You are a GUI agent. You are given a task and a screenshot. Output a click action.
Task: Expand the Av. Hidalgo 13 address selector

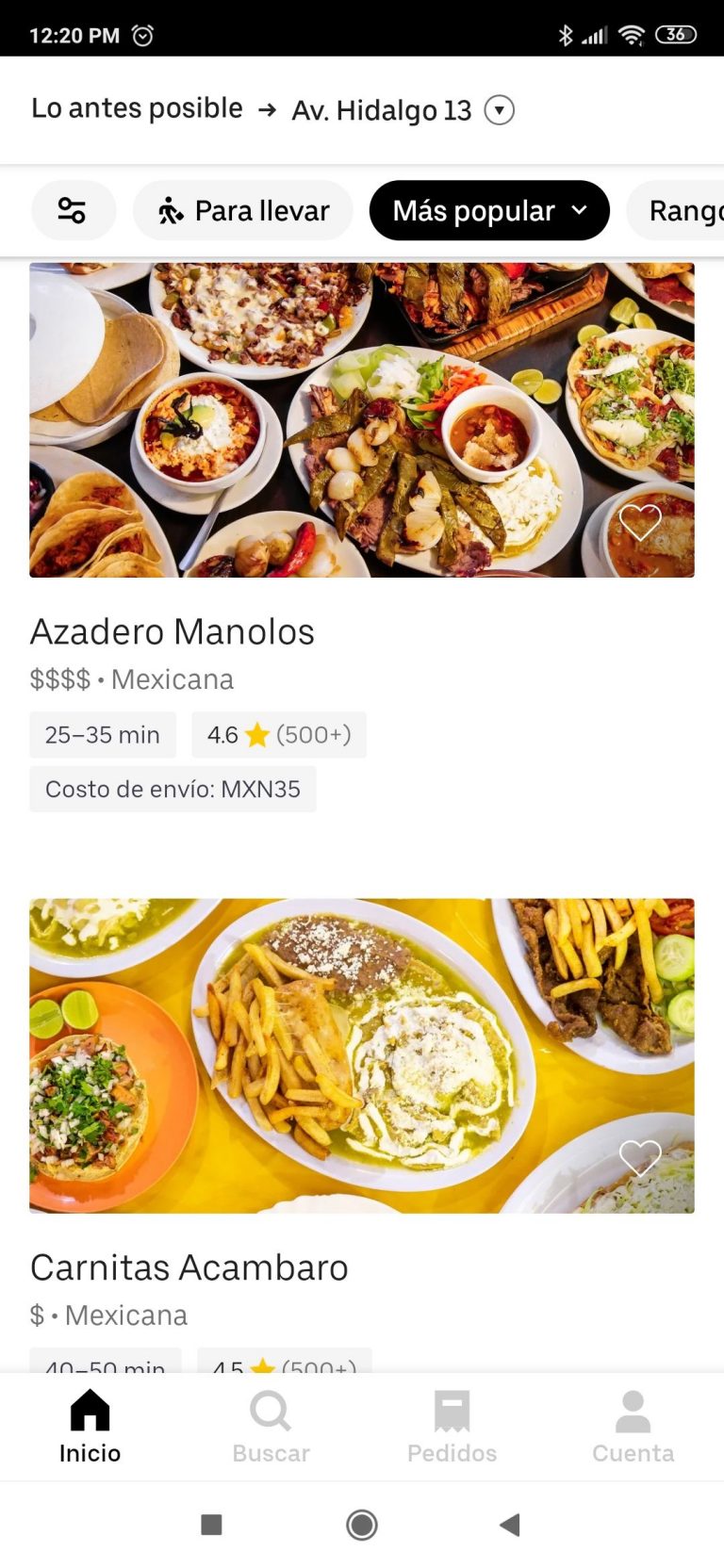pos(500,110)
